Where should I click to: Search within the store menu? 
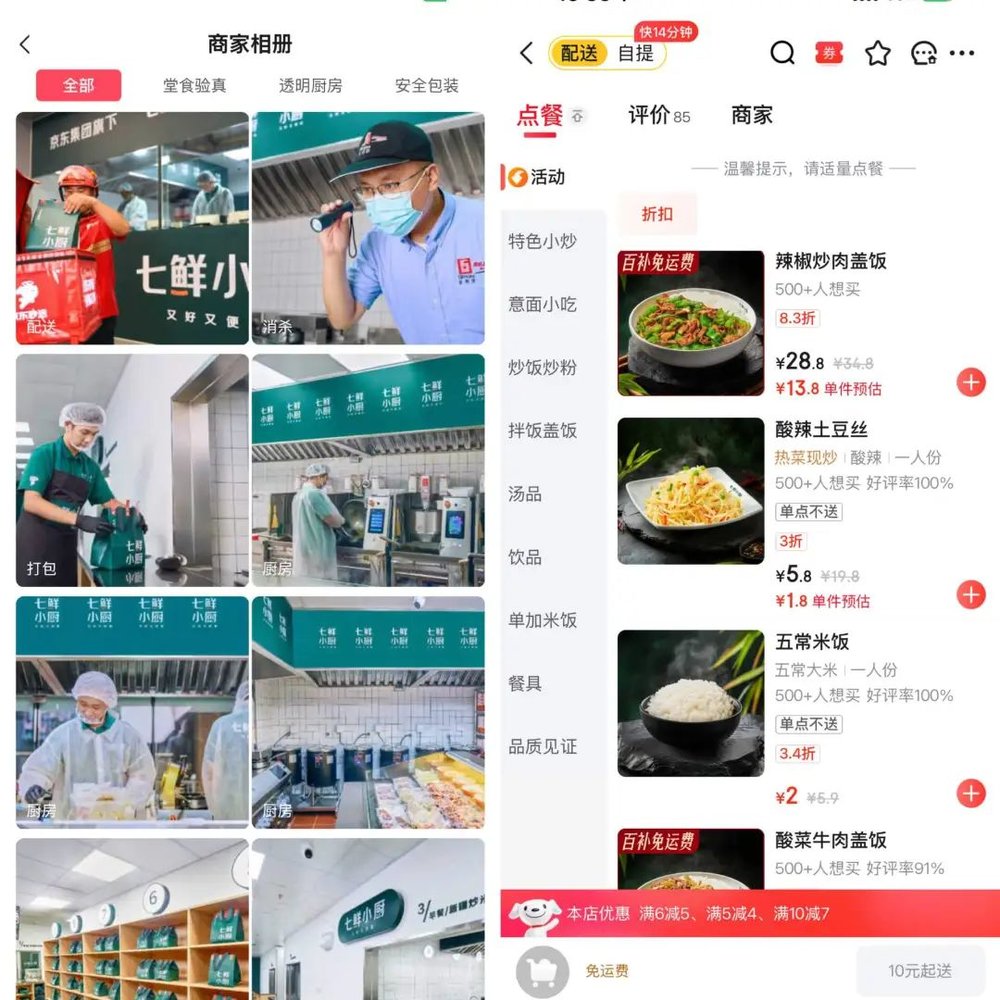(782, 53)
